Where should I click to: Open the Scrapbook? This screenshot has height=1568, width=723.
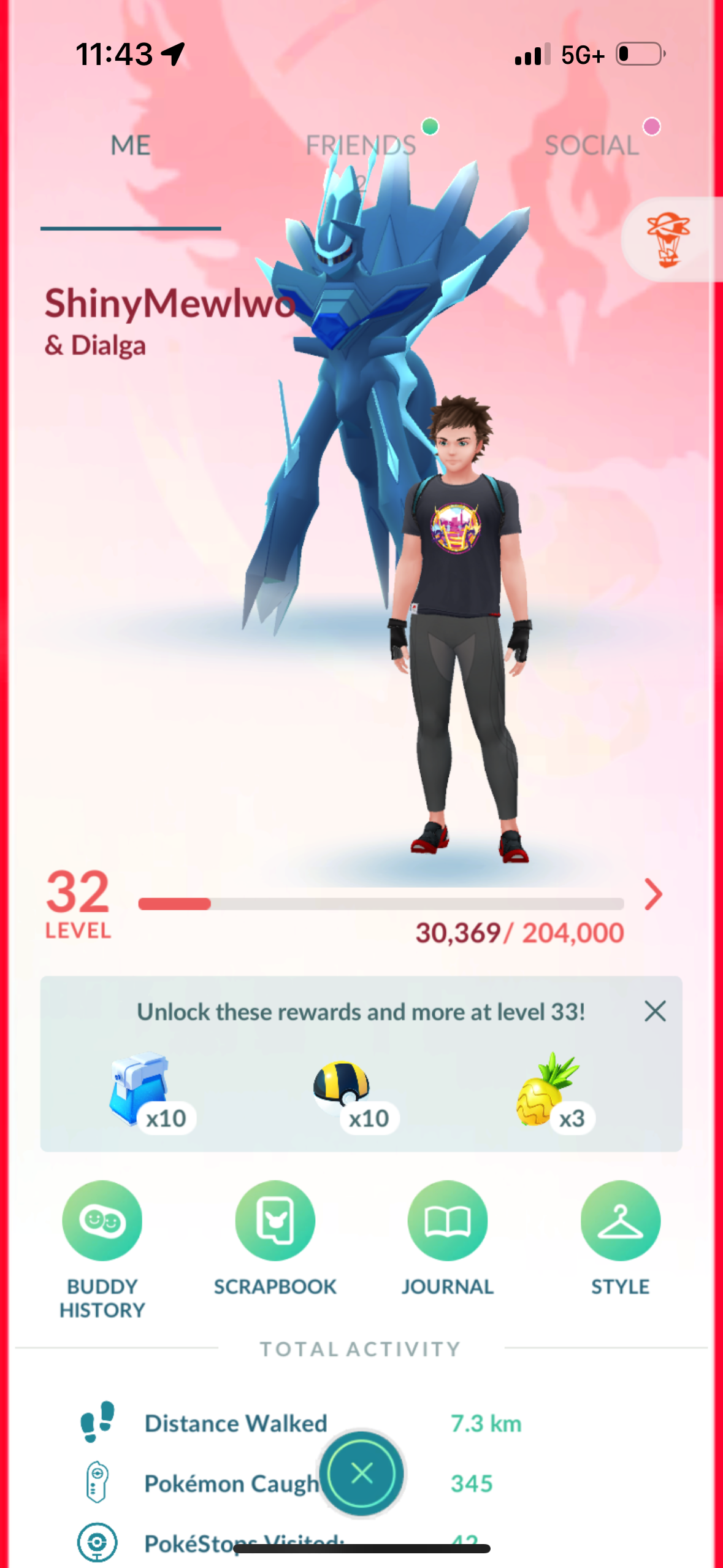click(x=275, y=1221)
